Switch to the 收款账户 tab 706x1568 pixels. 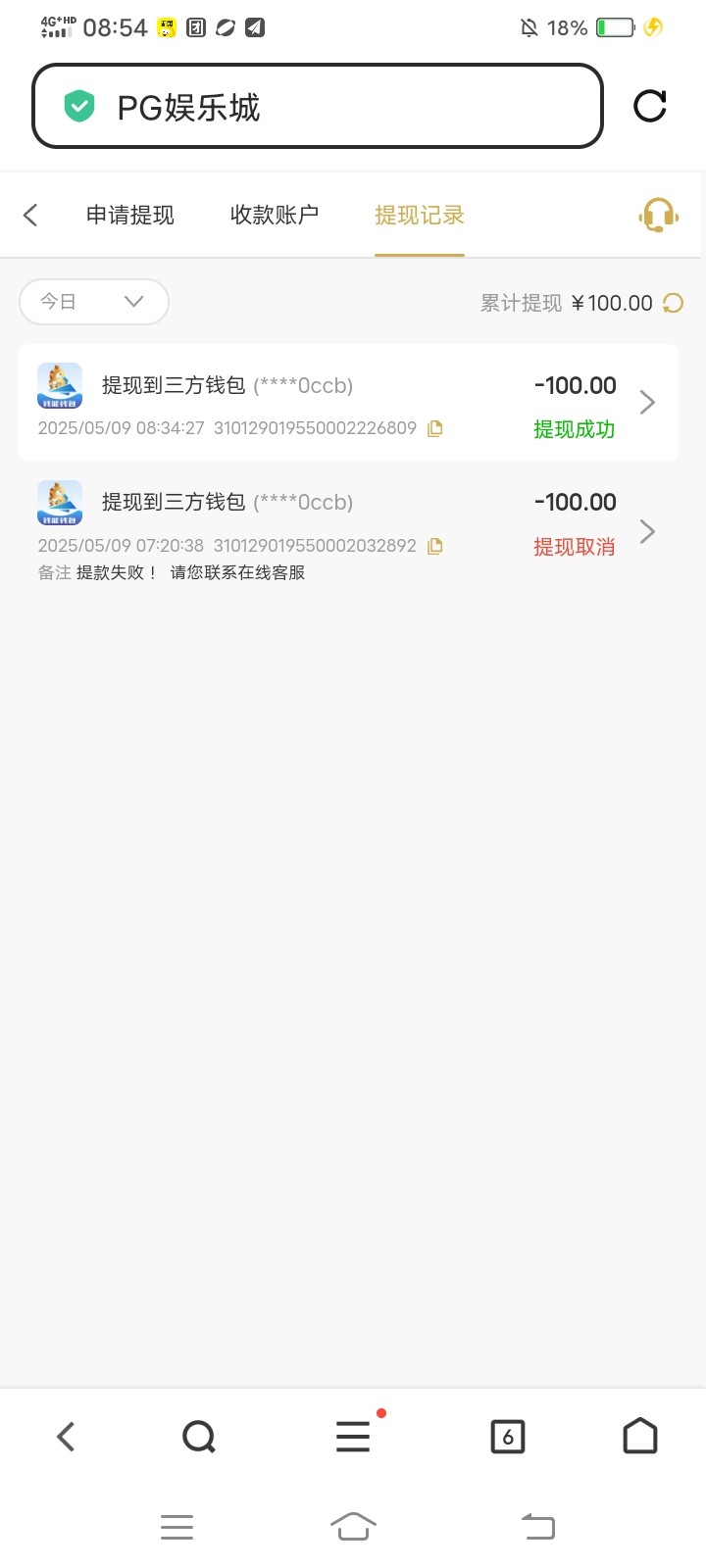click(x=275, y=215)
